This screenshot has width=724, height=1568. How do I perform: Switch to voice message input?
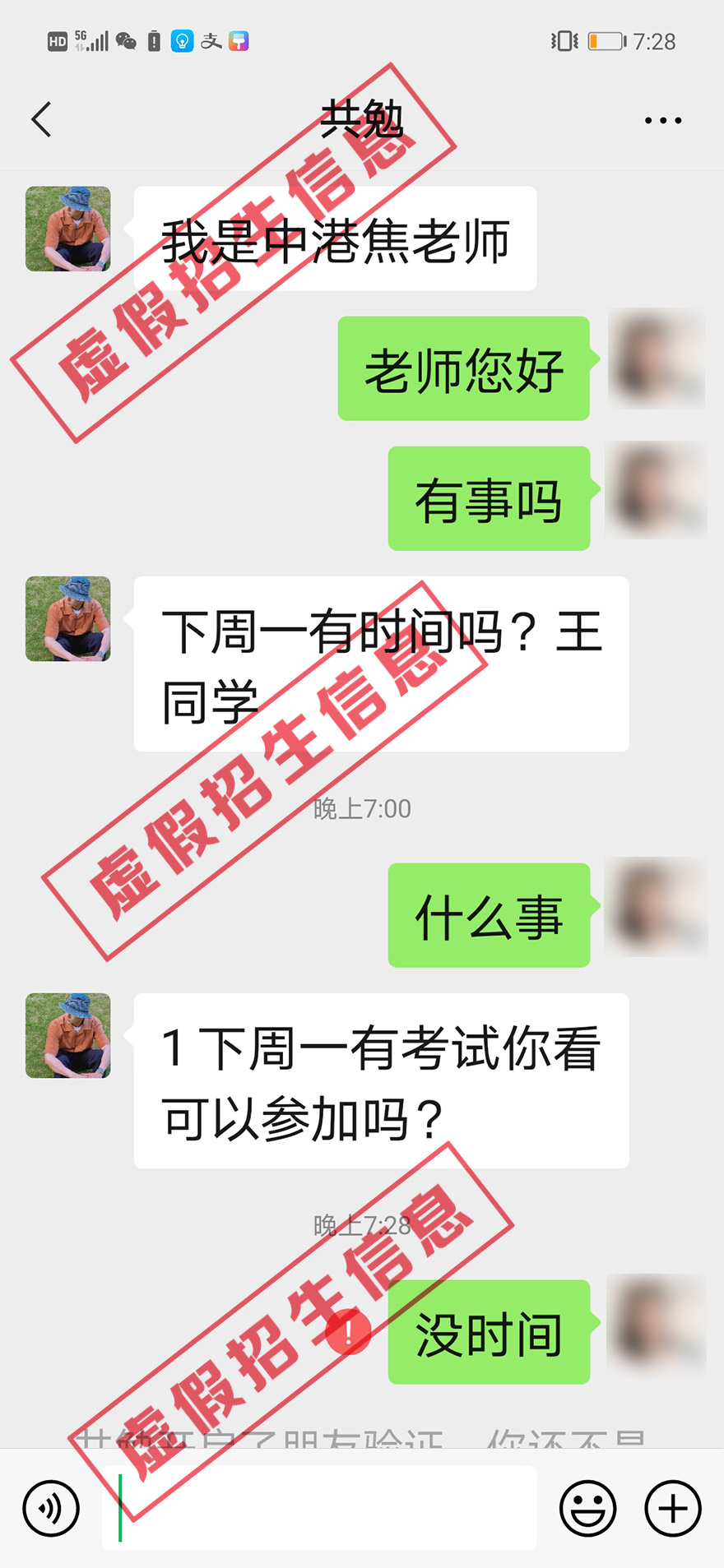coord(51,1508)
